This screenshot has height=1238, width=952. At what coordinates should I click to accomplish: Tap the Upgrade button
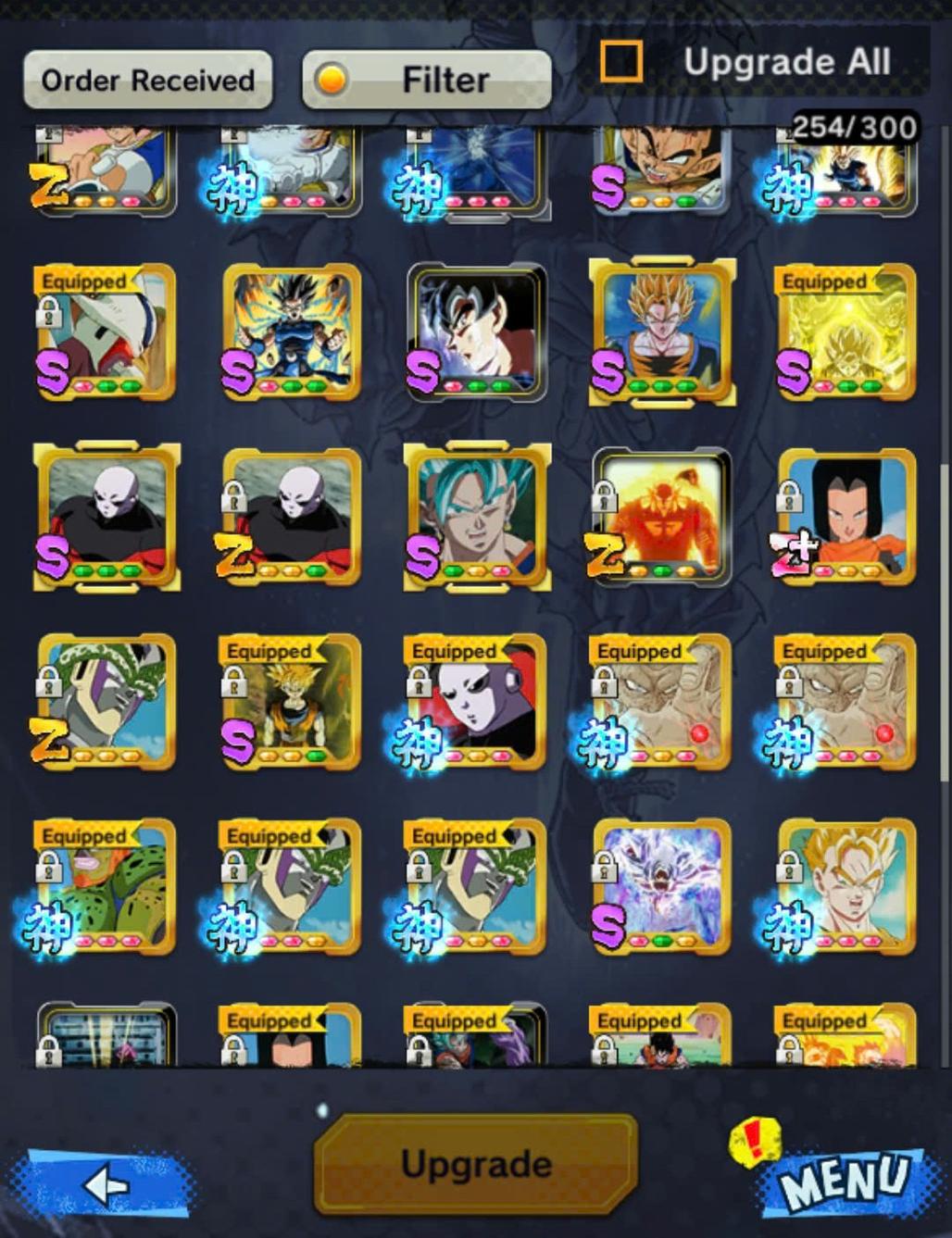[476, 1164]
